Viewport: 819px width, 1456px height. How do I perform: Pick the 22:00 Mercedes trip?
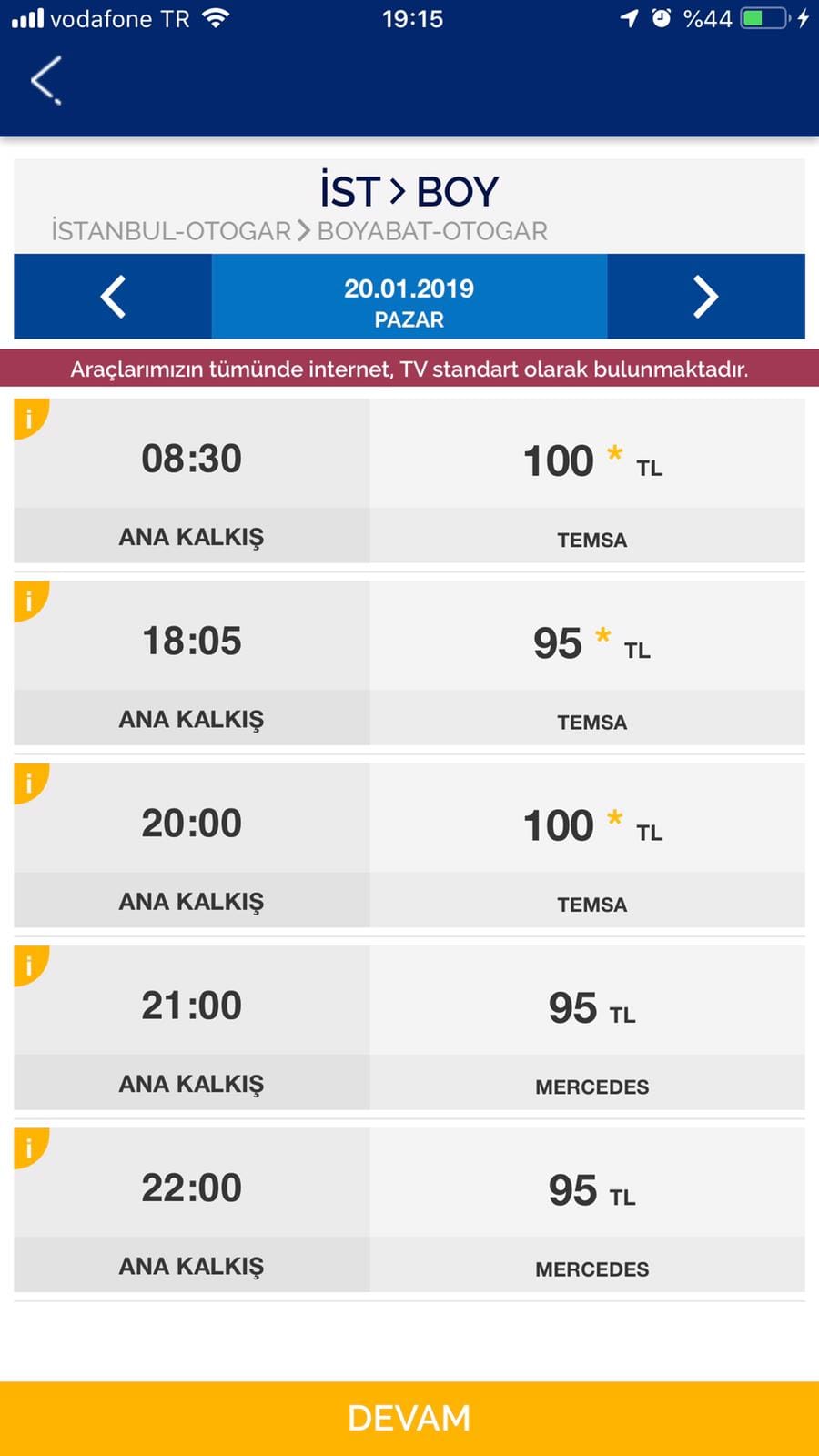(409, 1209)
